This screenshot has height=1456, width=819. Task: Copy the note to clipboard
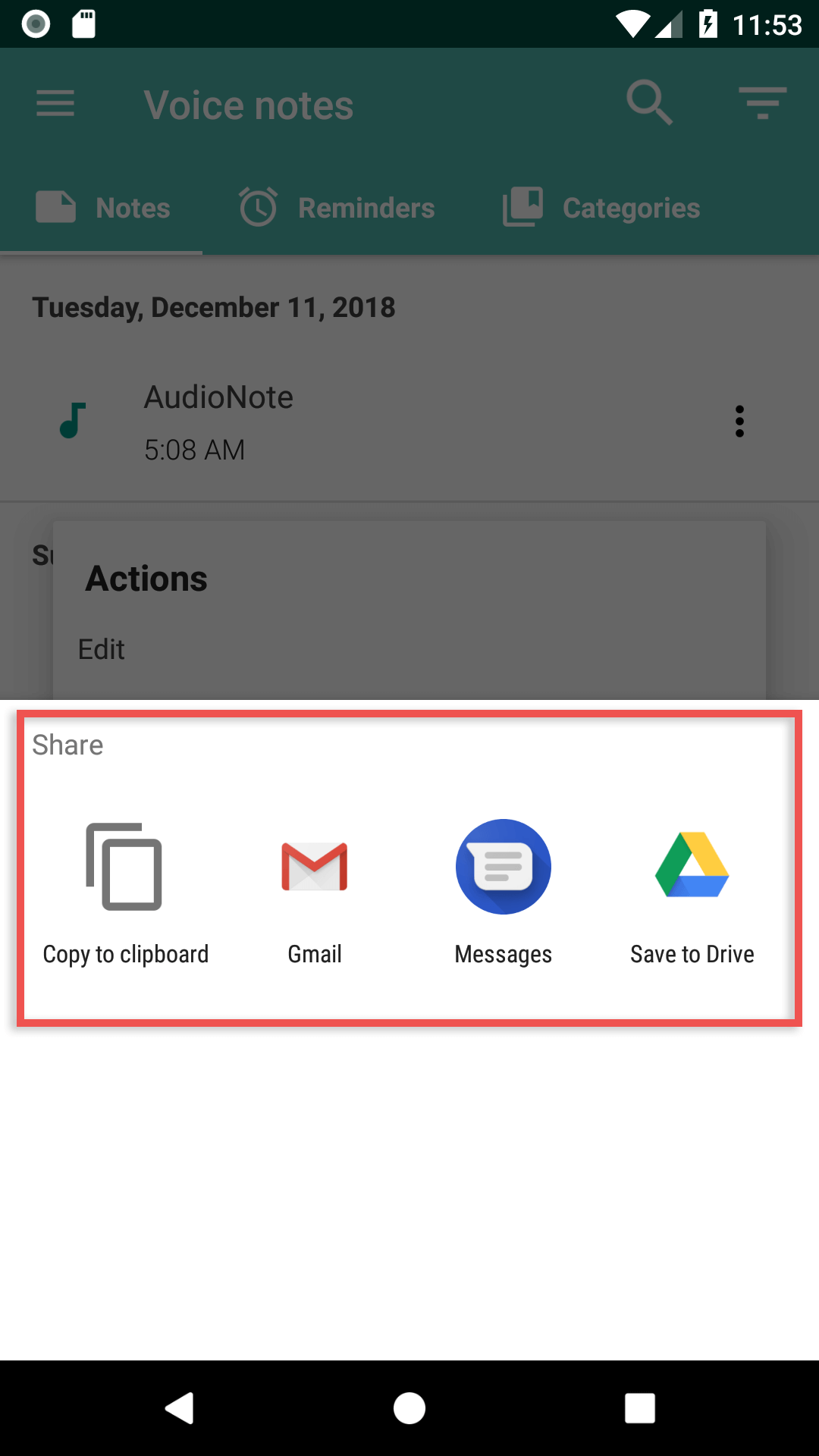tap(125, 893)
